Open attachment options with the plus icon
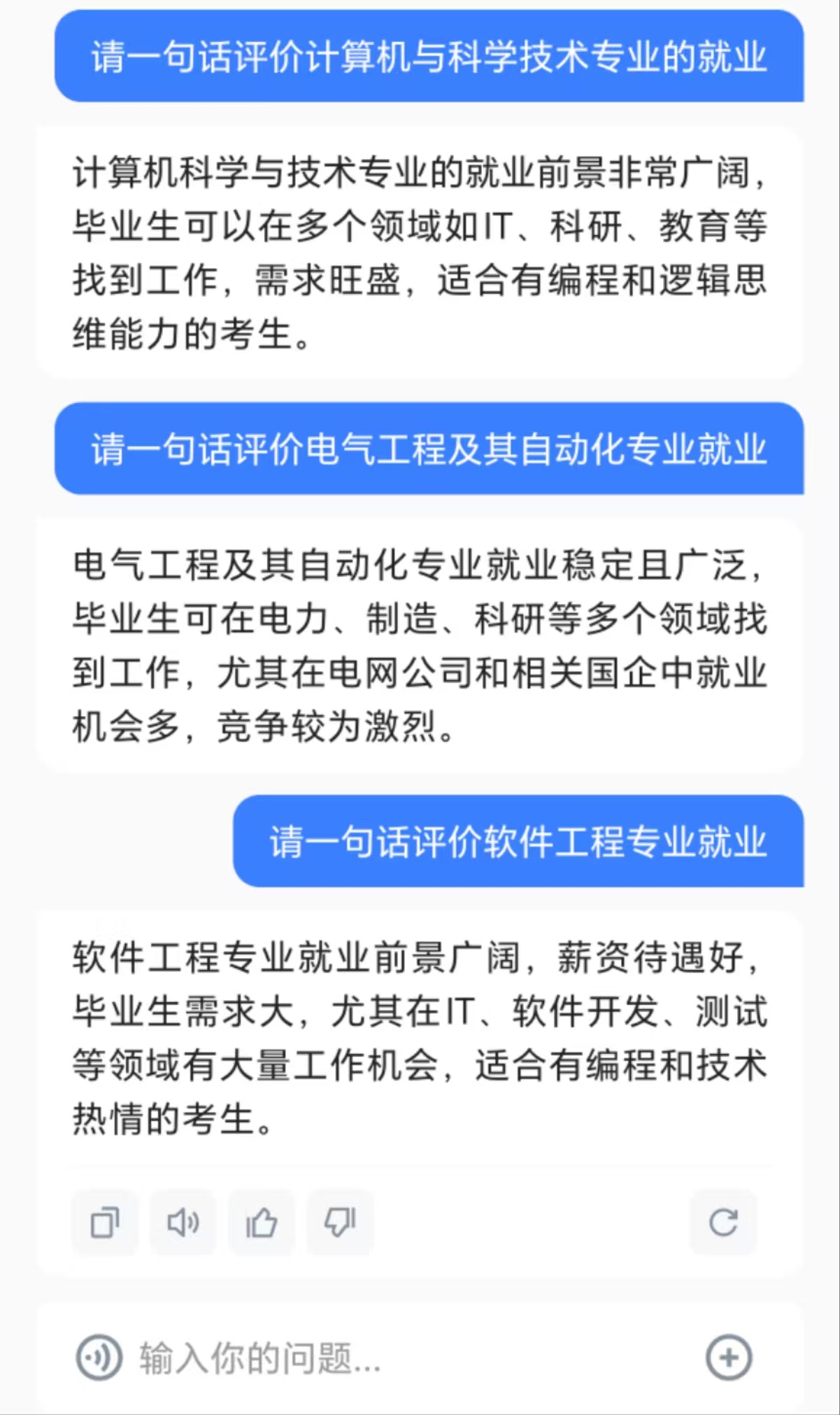This screenshot has width=840, height=1415. 728,1356
